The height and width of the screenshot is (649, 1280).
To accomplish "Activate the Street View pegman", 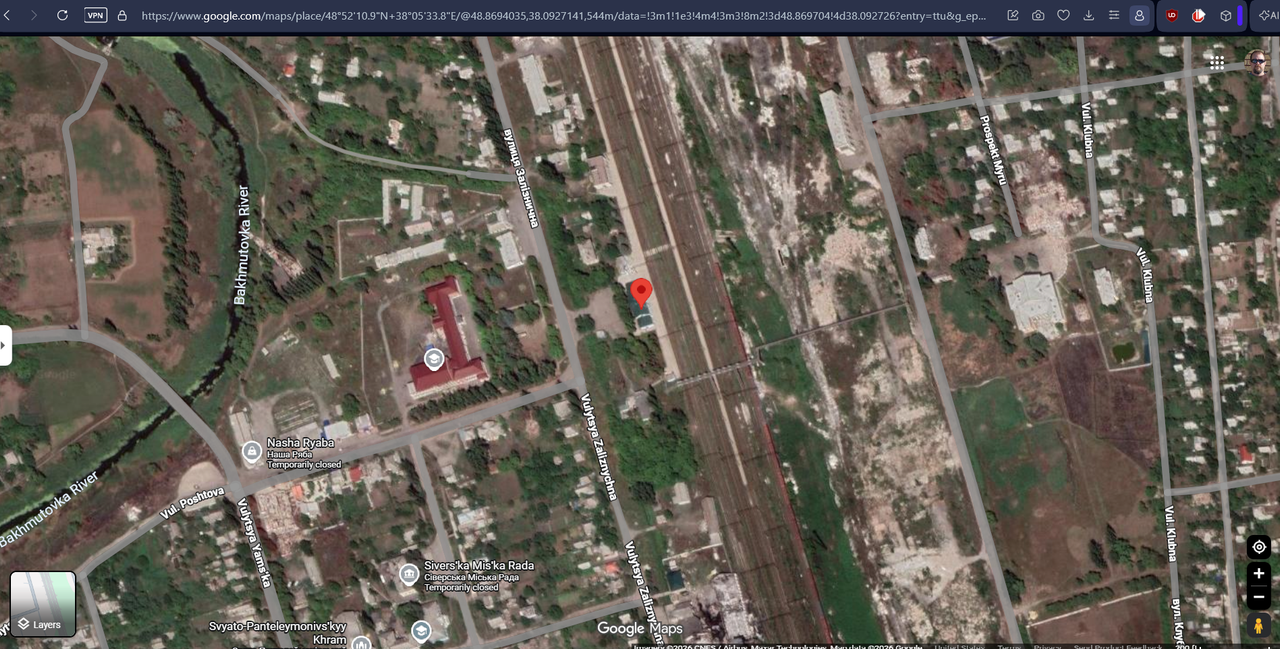I will coord(1259,626).
